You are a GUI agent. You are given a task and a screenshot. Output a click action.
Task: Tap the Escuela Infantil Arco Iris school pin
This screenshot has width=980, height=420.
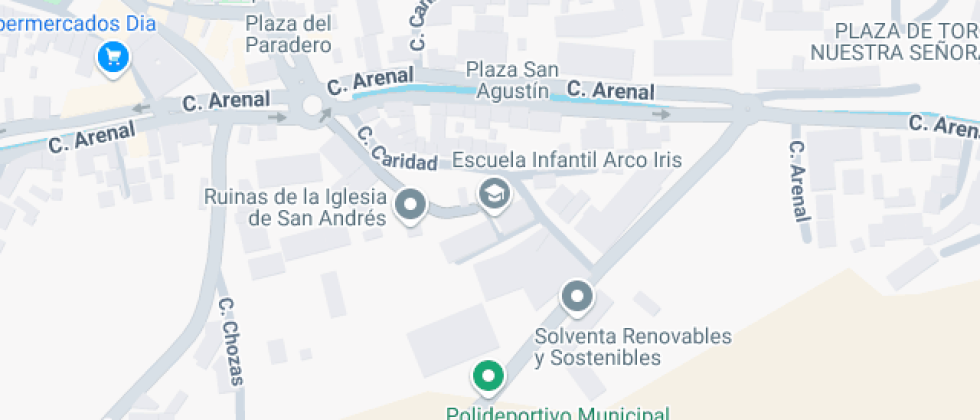[x=492, y=194]
